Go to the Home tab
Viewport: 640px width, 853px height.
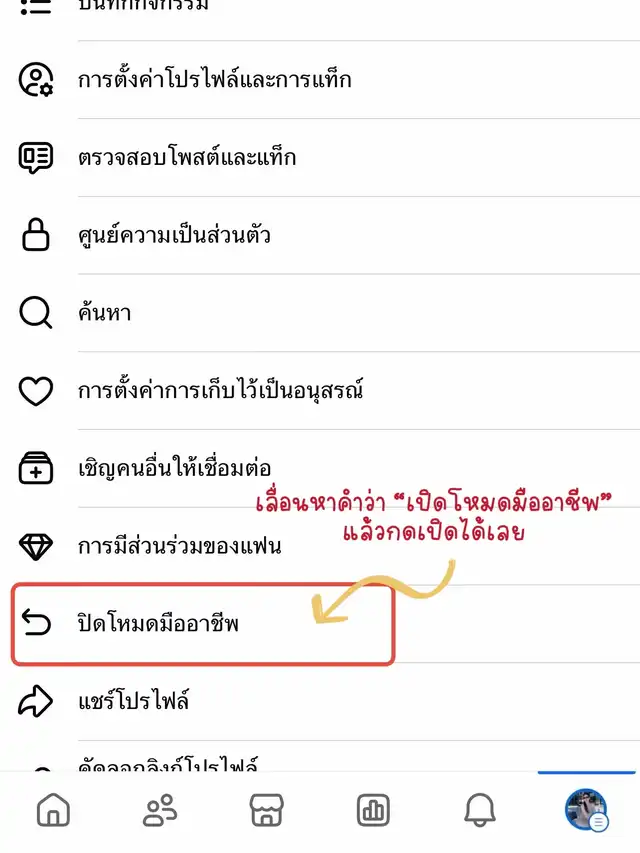[x=53, y=811]
